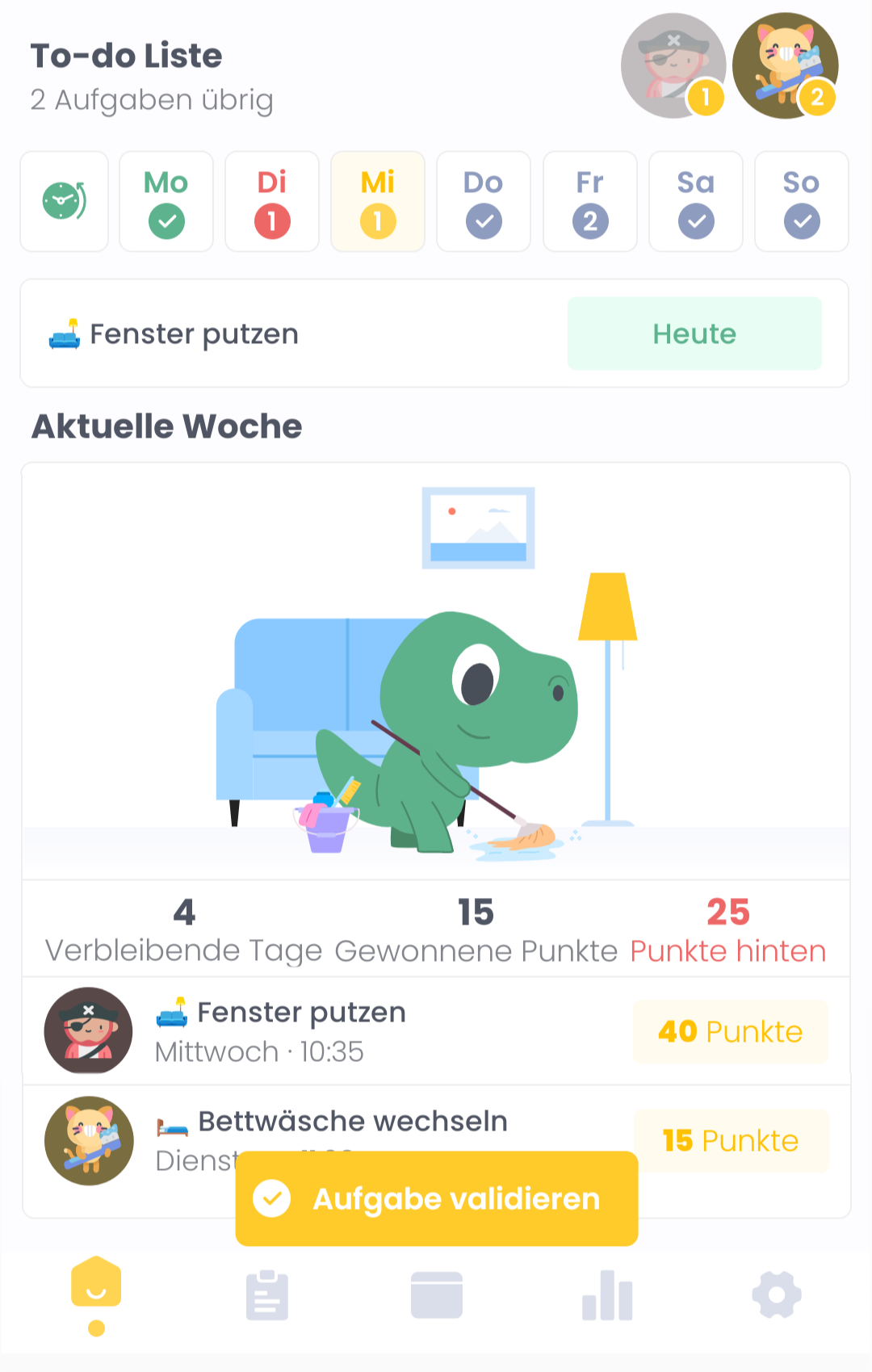Screen dimensions: 872x1372
Task: Tap the Heute button
Action: [x=694, y=334]
